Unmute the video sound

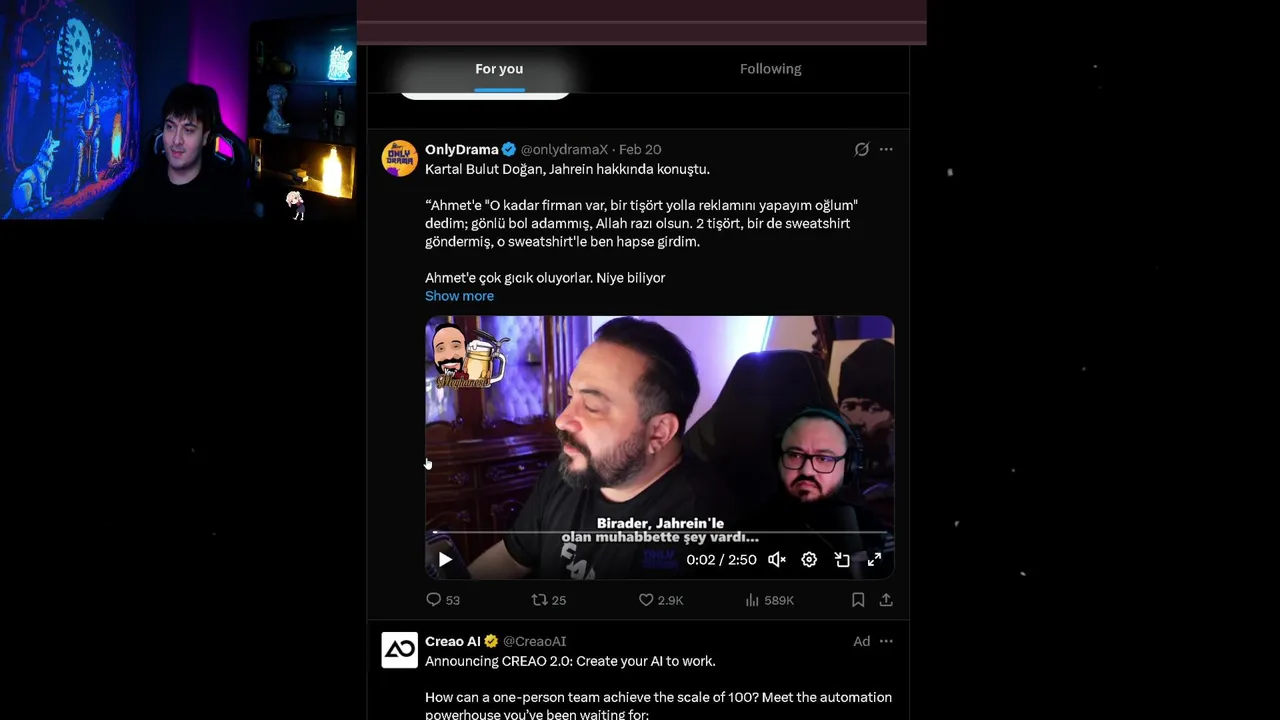click(777, 560)
